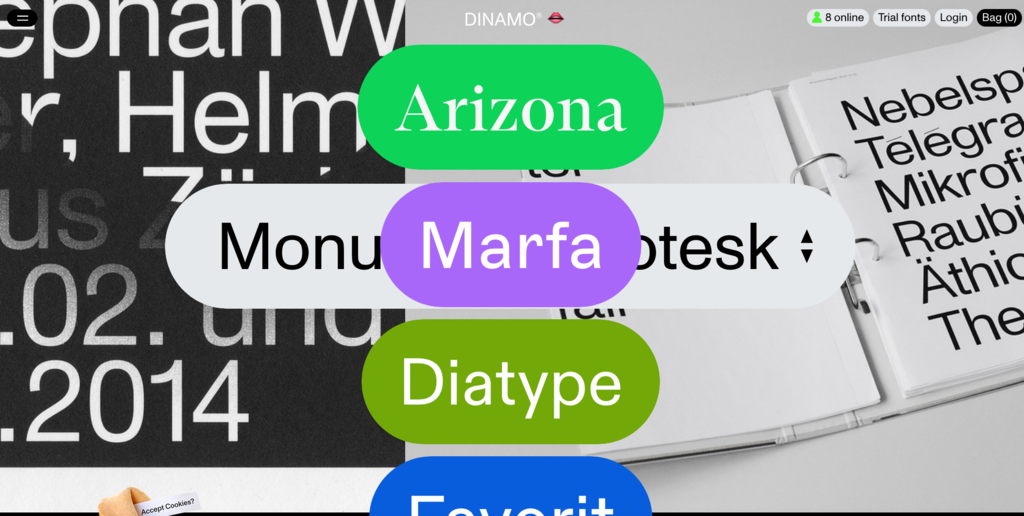This screenshot has width=1024, height=516.
Task: Open the Login page
Action: pos(953,17)
